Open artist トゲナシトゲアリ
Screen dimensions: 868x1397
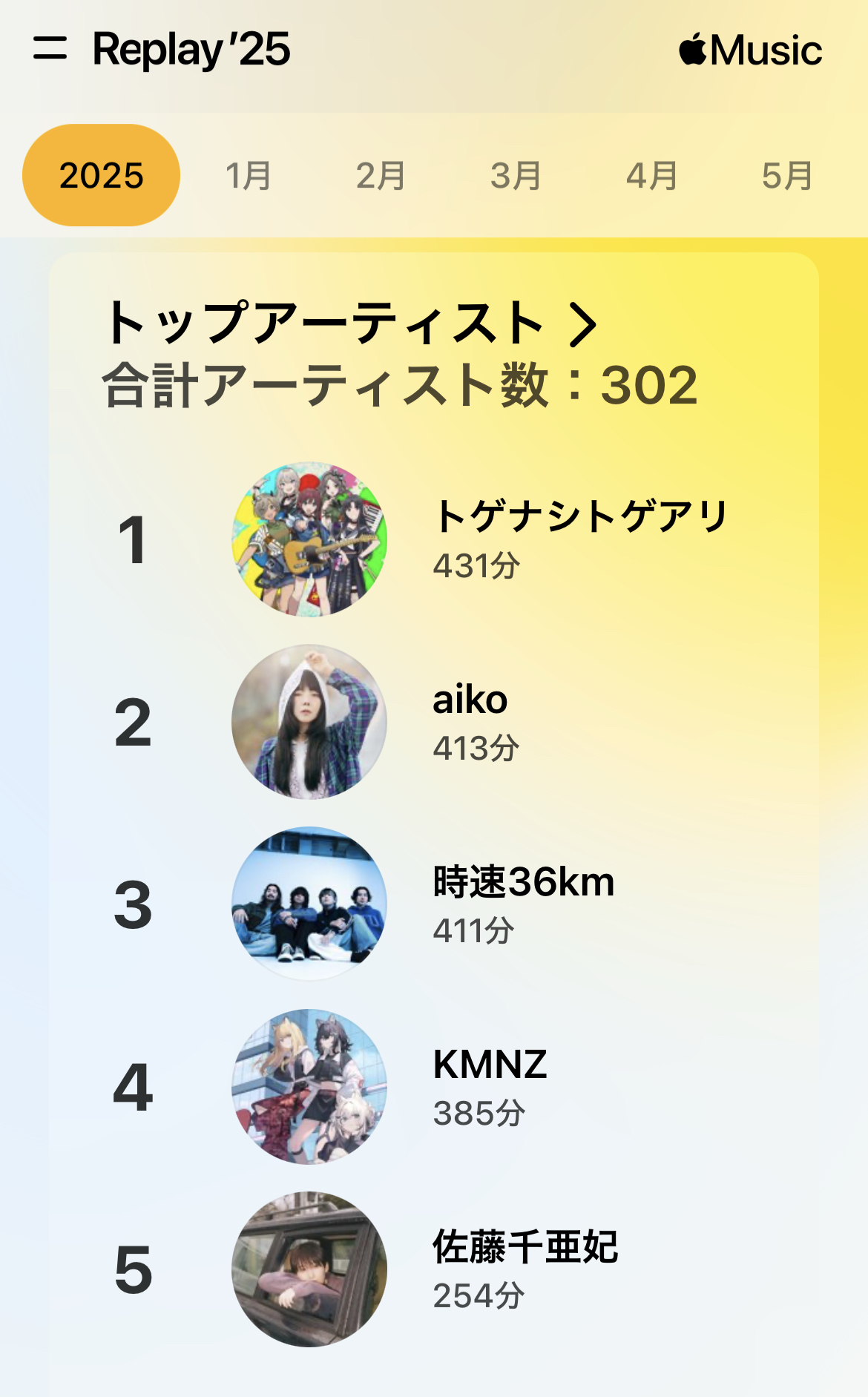click(x=581, y=517)
